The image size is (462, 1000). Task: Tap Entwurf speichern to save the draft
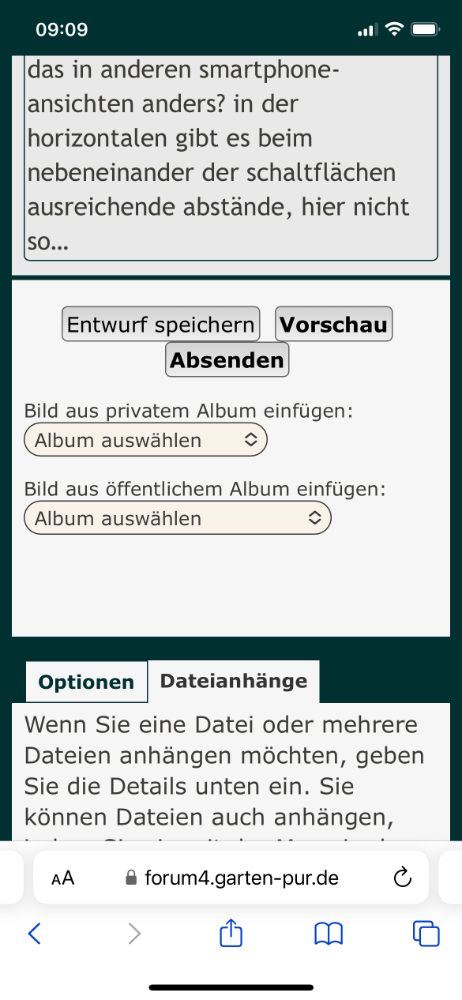pos(161,325)
